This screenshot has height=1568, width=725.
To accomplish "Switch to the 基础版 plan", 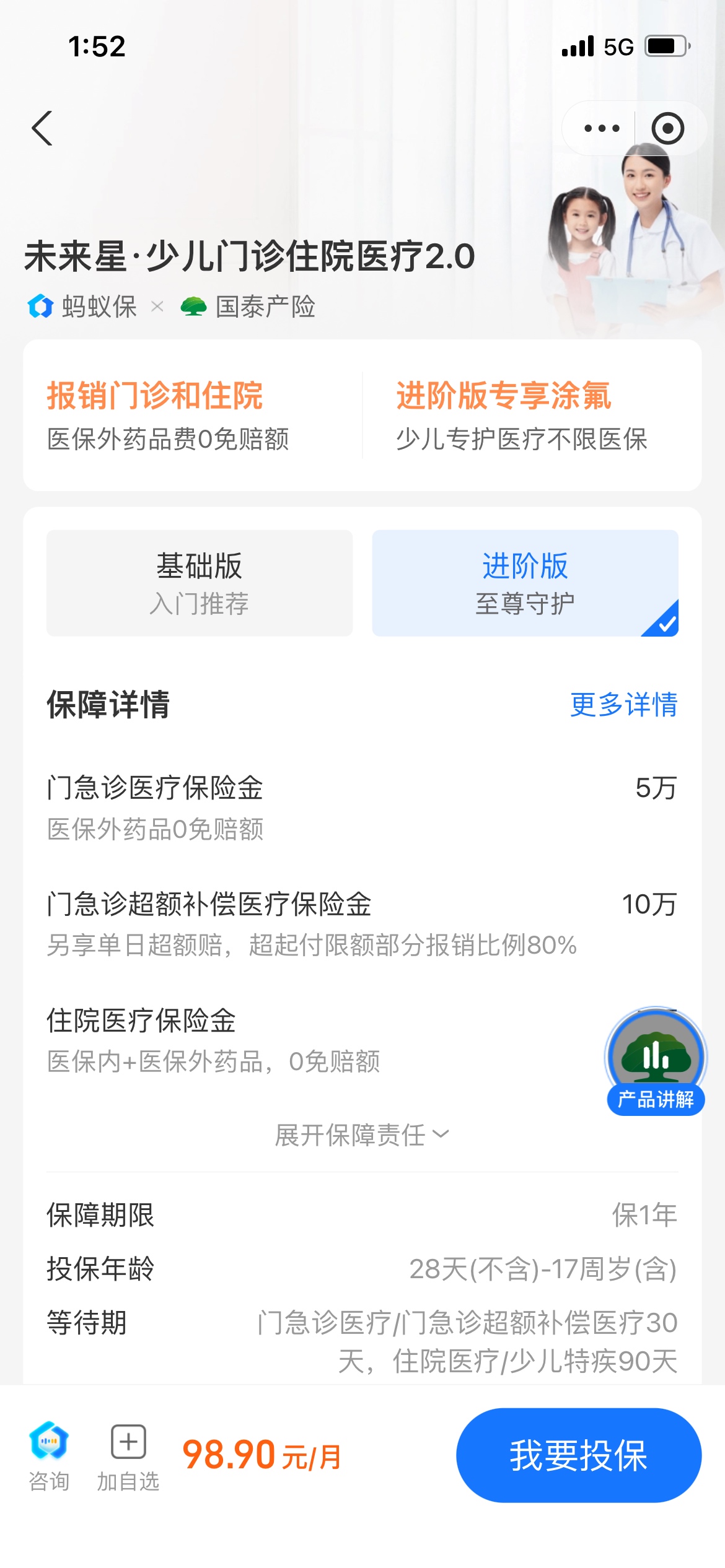I will (200, 583).
